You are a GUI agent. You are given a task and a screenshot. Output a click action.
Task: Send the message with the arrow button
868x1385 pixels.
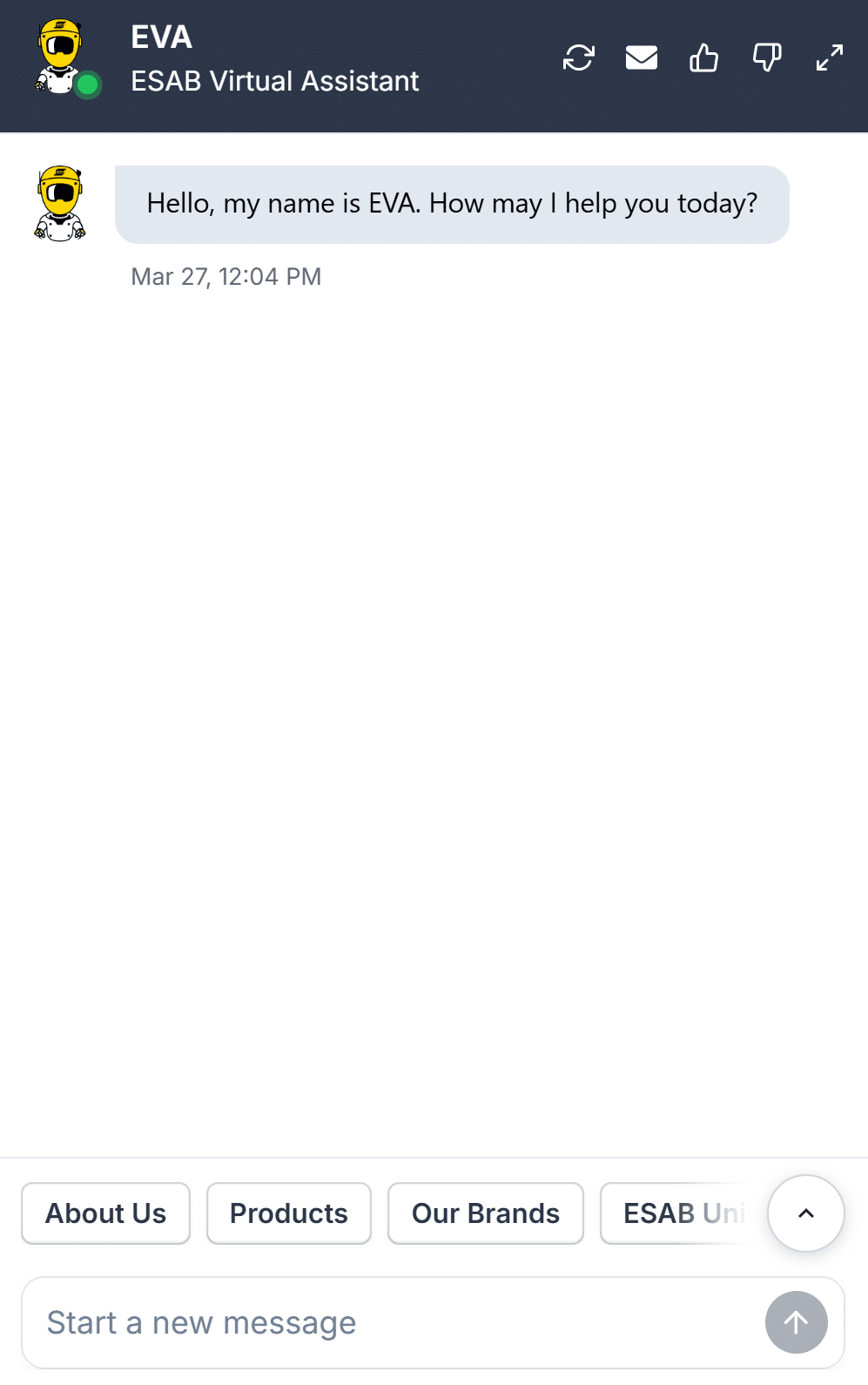796,1322
